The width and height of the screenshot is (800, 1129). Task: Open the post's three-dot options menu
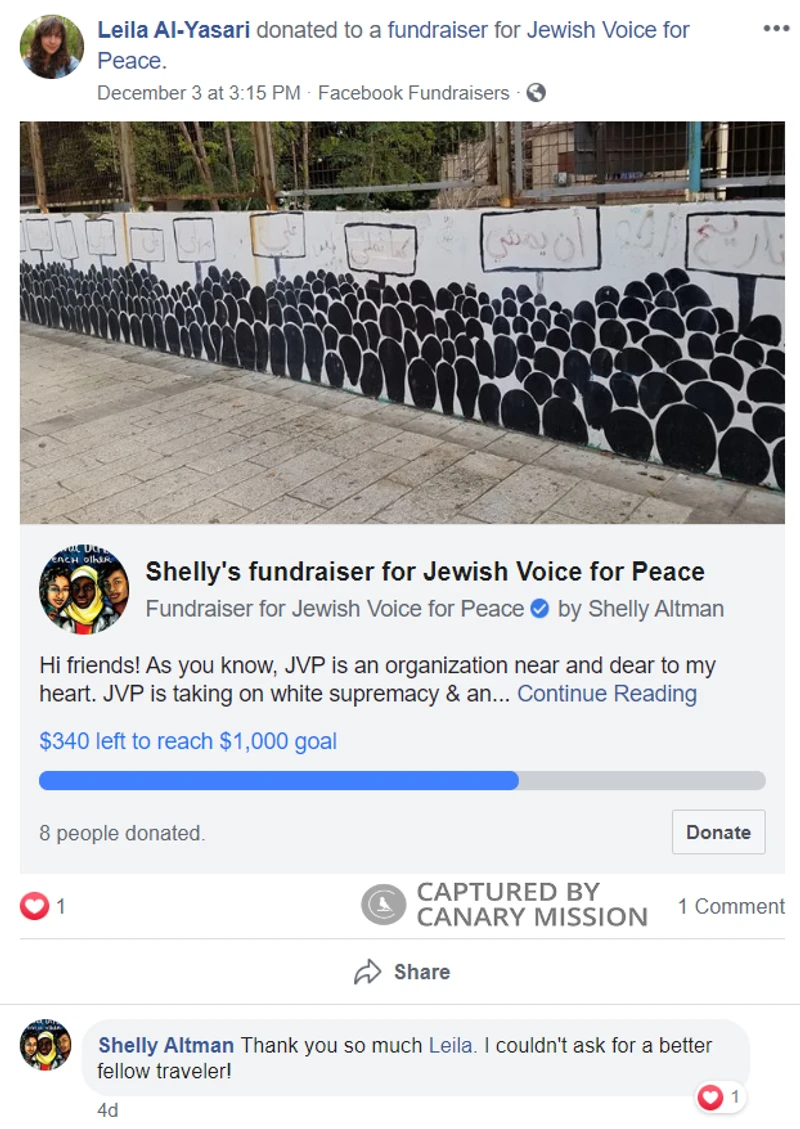(776, 29)
